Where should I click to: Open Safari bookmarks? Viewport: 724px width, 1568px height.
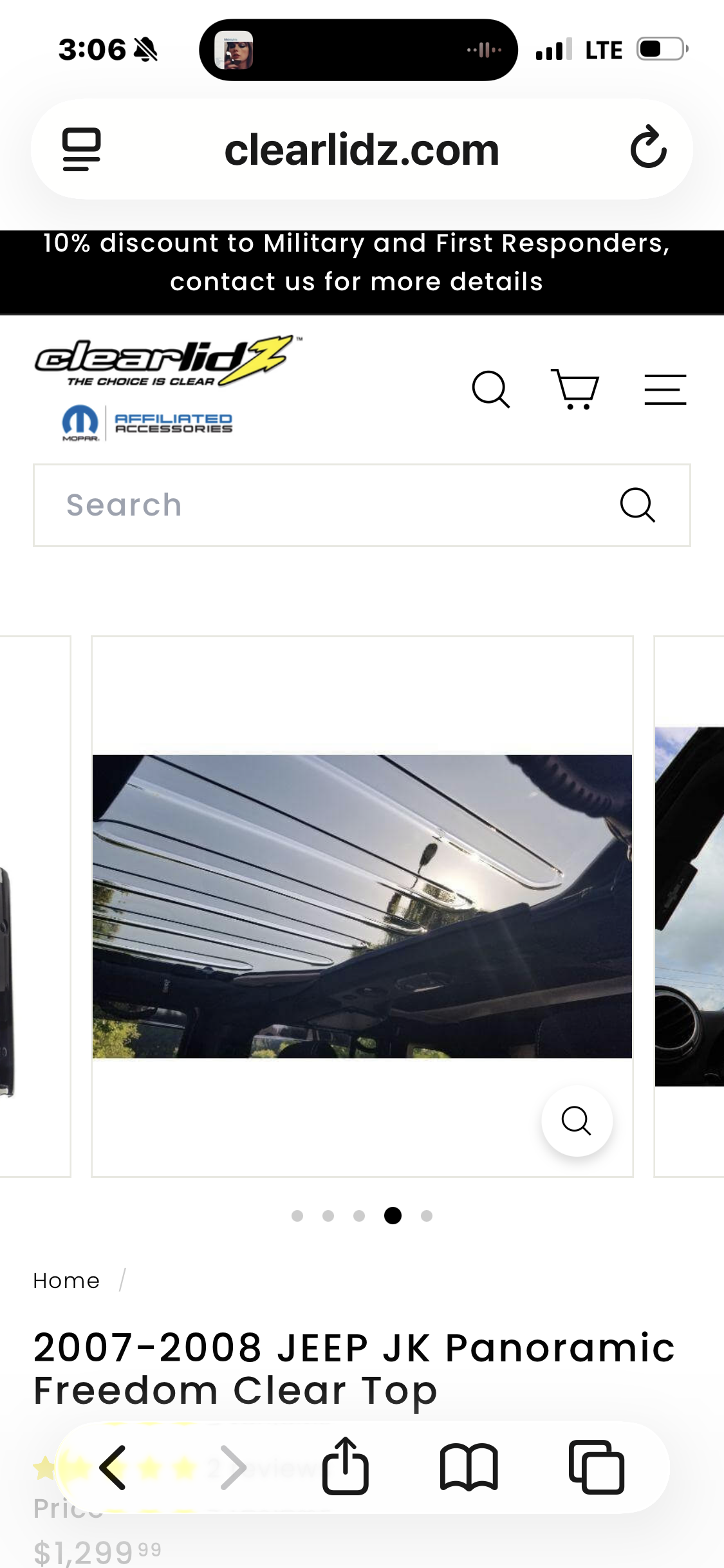[469, 1468]
